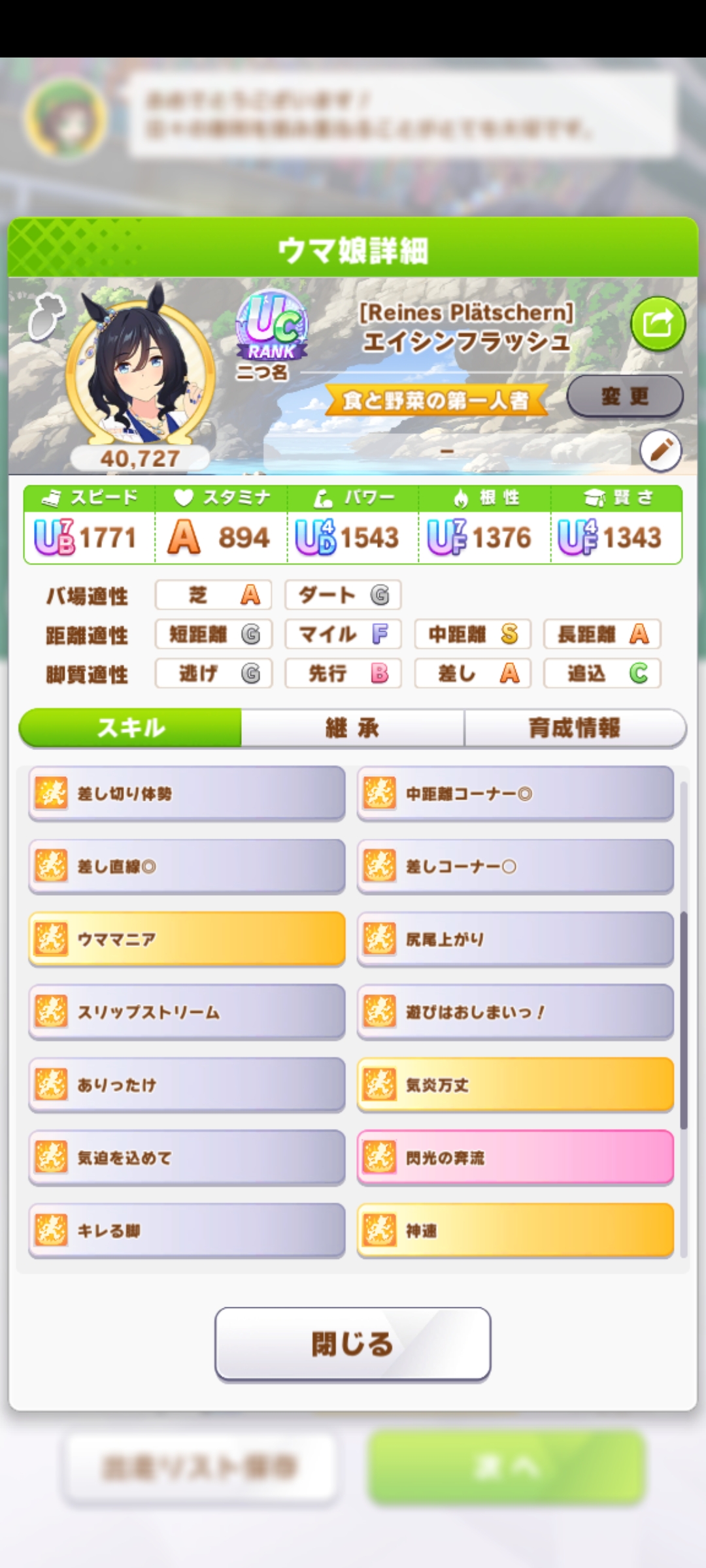Switch to the 育成情報 tab

pyautogui.click(x=575, y=728)
